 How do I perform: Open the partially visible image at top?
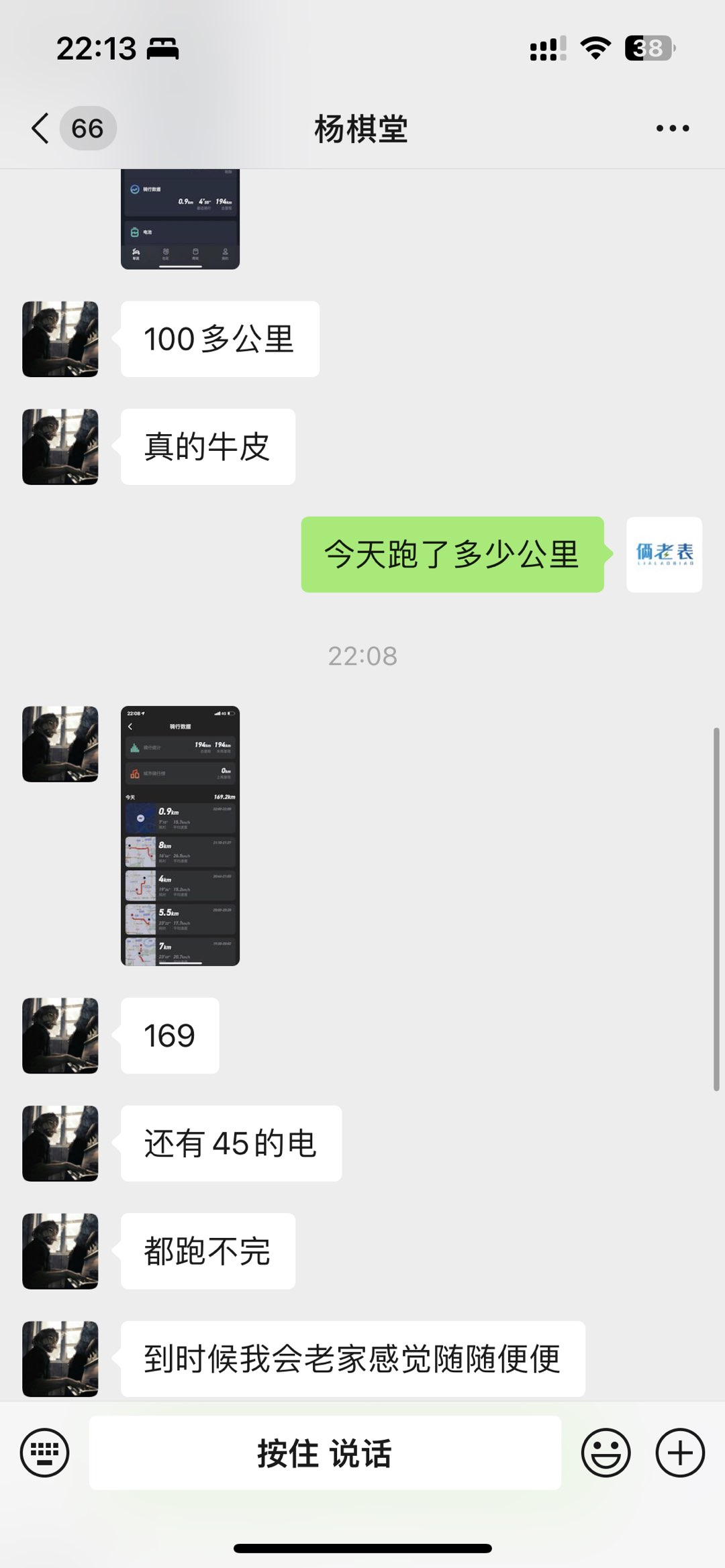pos(180,219)
